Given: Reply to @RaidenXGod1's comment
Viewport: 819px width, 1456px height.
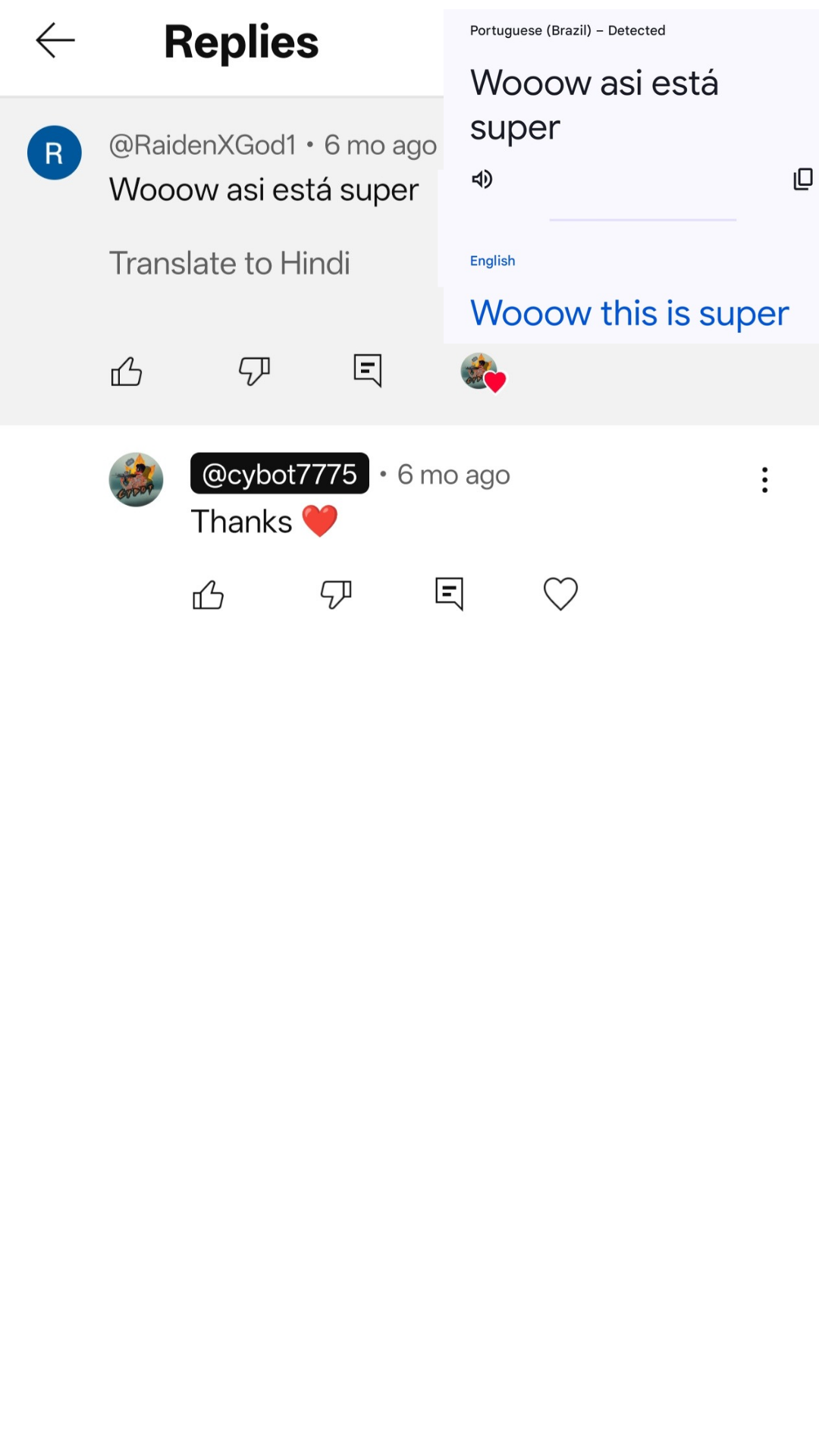Looking at the screenshot, I should pyautogui.click(x=368, y=371).
